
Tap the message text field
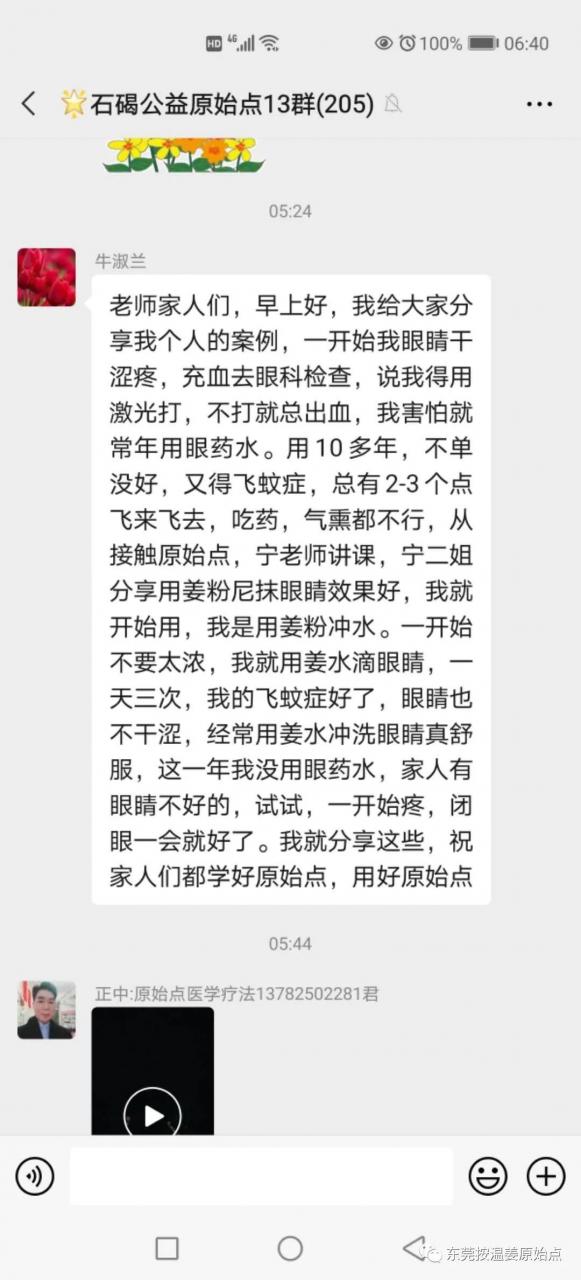261,1176
